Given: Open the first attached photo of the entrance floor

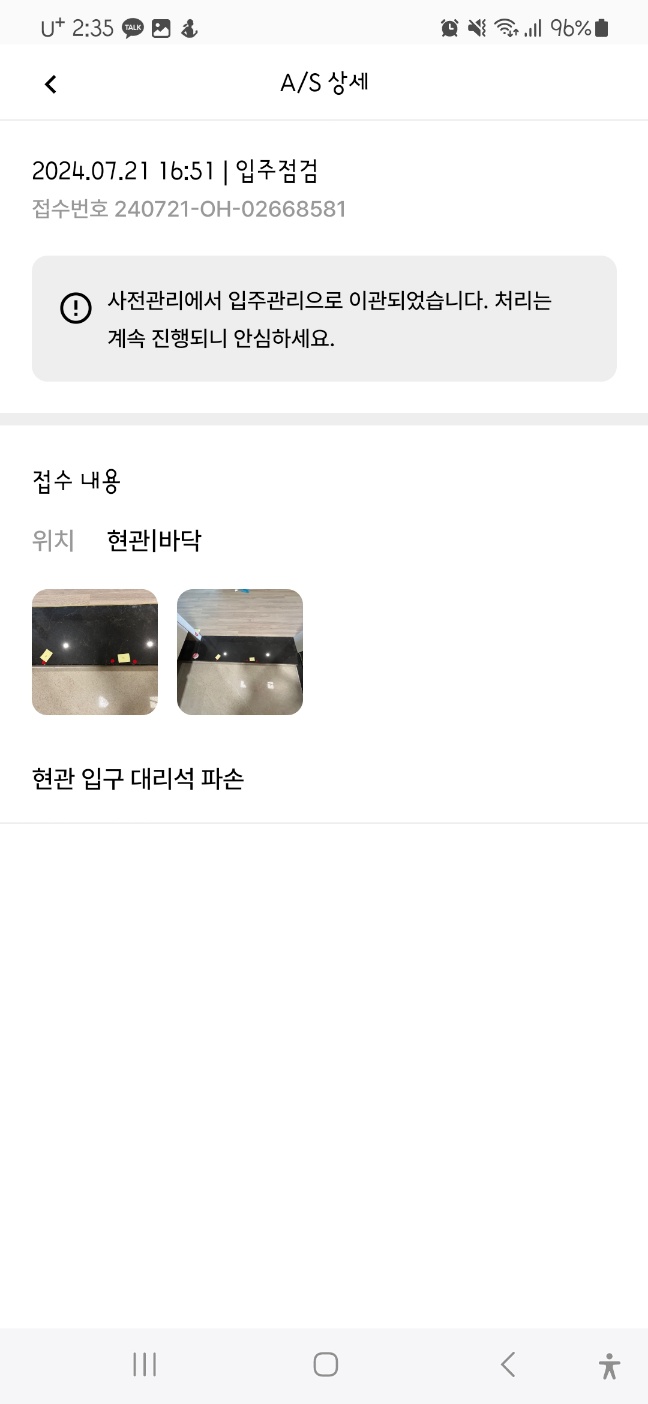Looking at the screenshot, I should pos(95,652).
